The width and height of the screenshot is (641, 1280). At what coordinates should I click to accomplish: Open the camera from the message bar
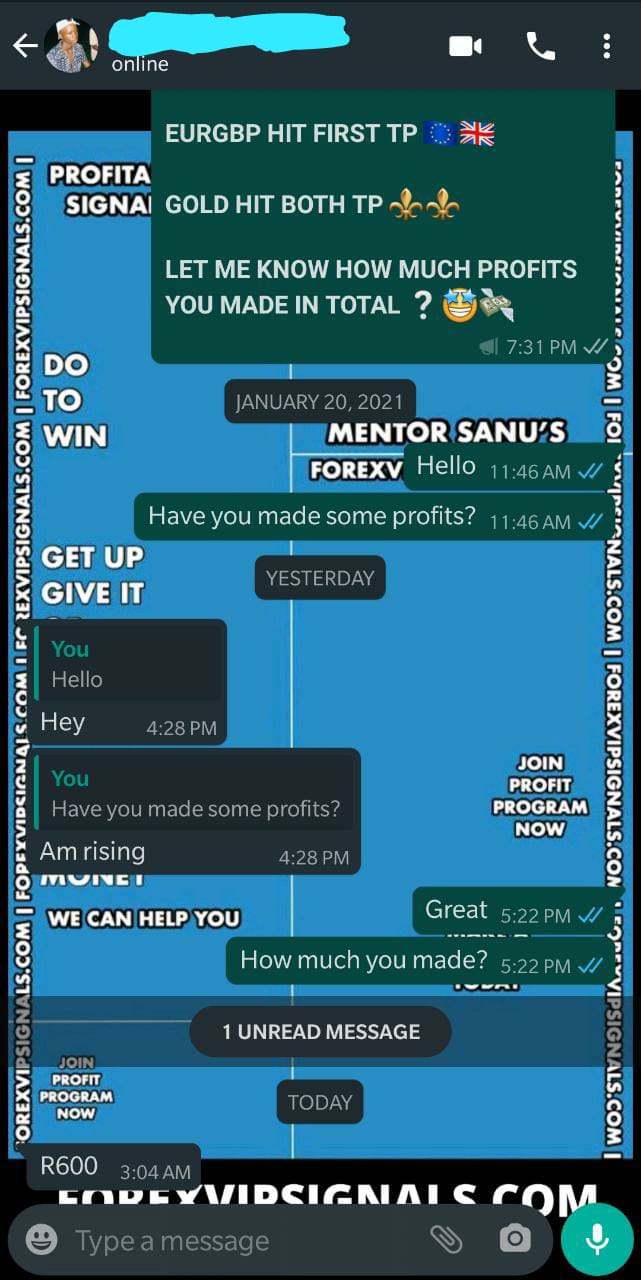514,1240
